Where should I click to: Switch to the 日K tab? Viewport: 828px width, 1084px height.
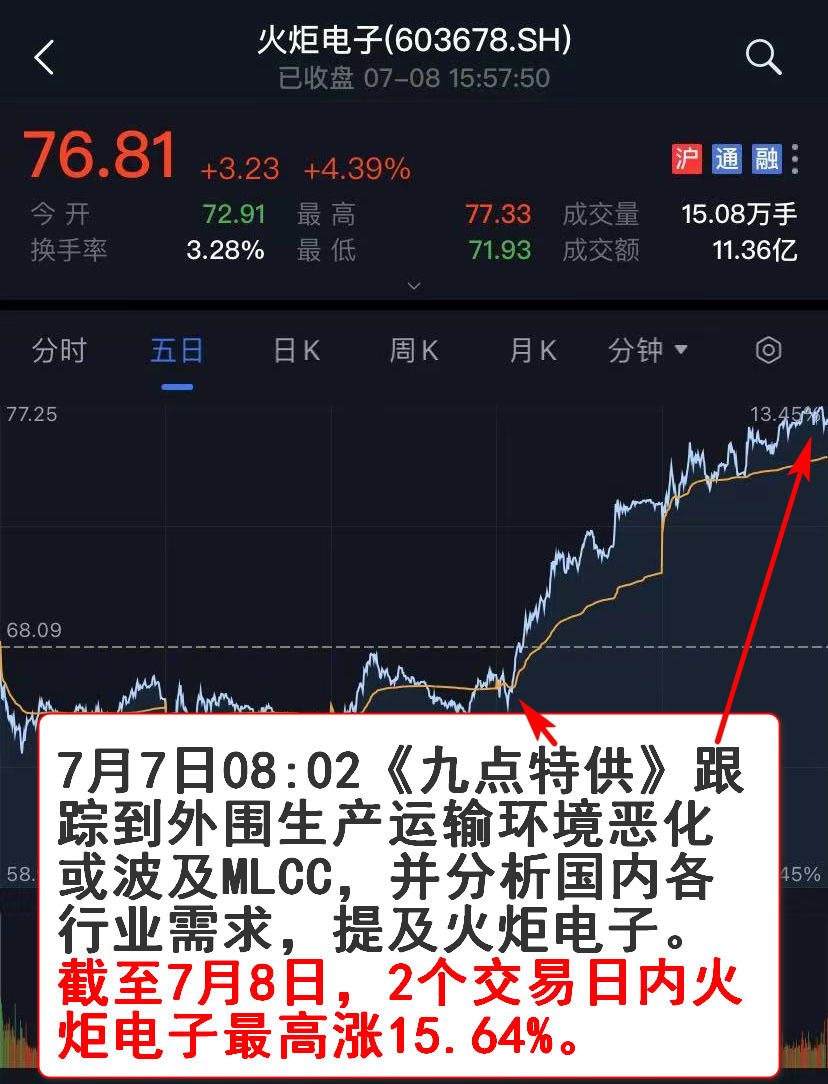coord(295,350)
